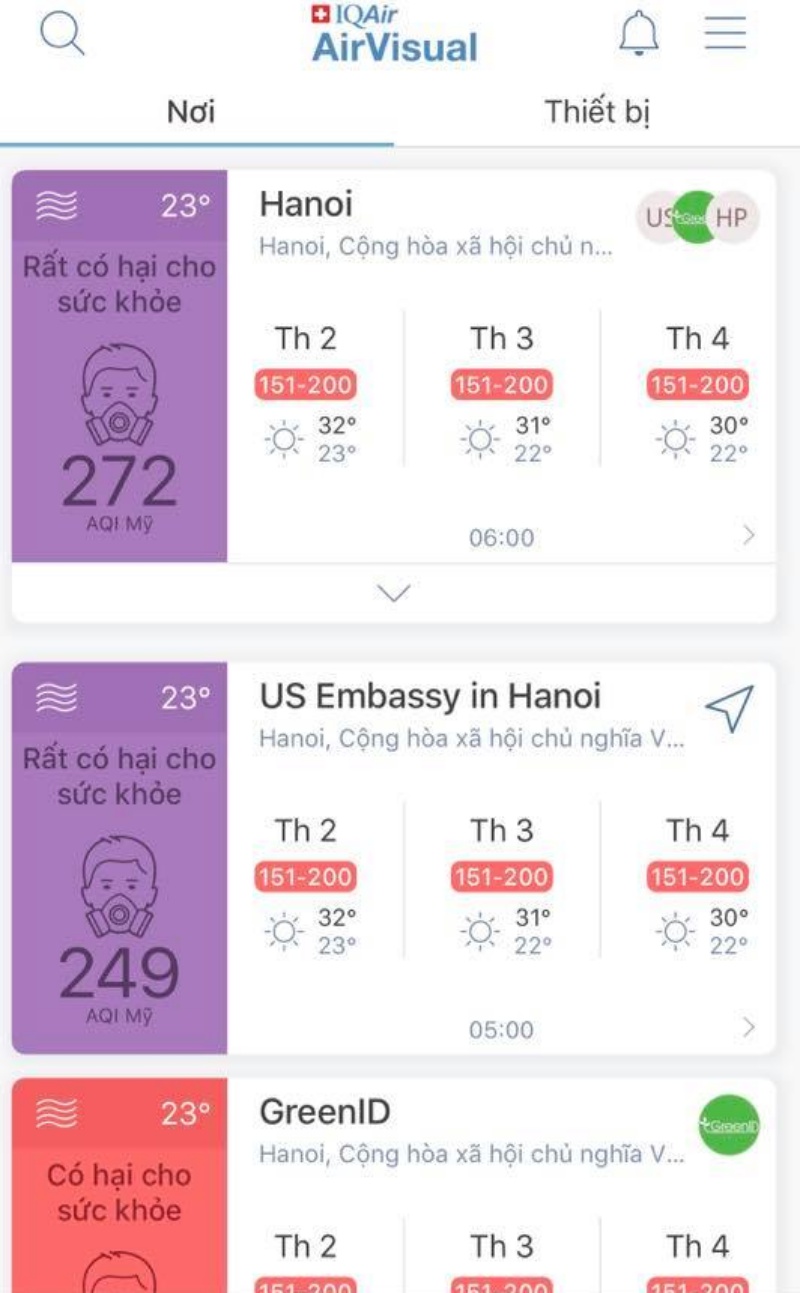Tap the forecast arrow on US Embassy card
This screenshot has width=800, height=1293.
click(750, 1027)
